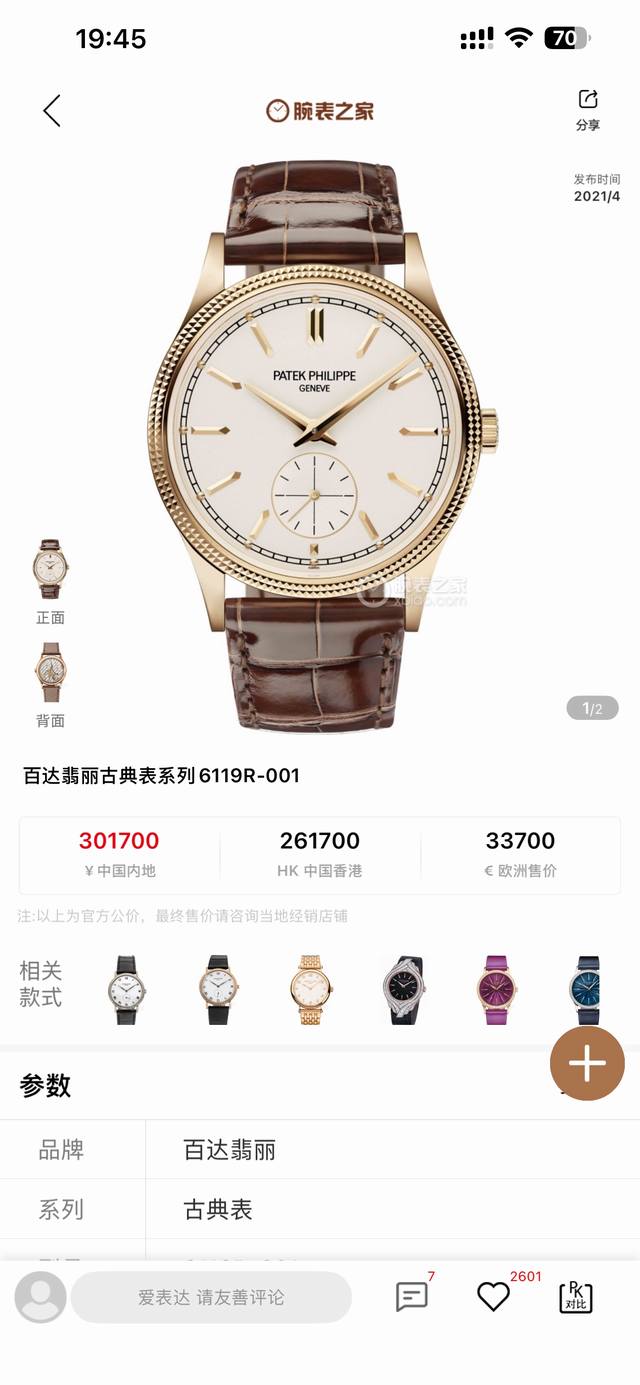
Task: Go back using the top-left arrow
Action: click(52, 111)
